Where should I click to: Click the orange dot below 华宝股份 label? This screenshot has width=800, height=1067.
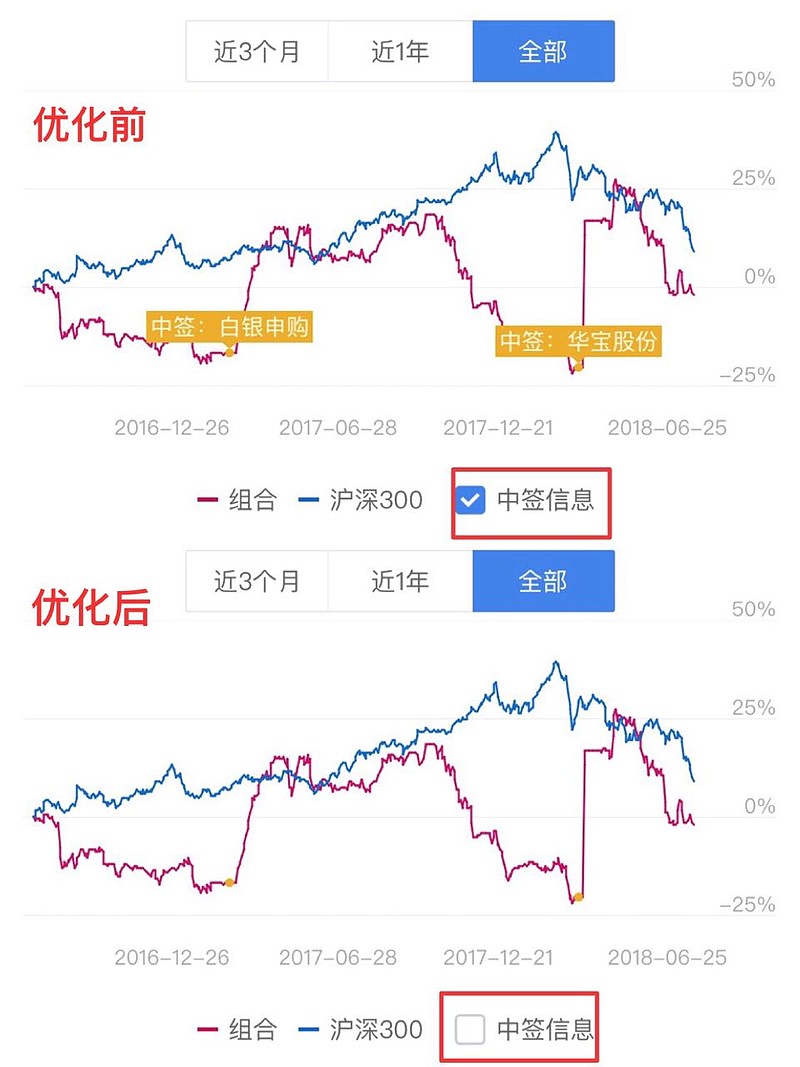(x=578, y=368)
